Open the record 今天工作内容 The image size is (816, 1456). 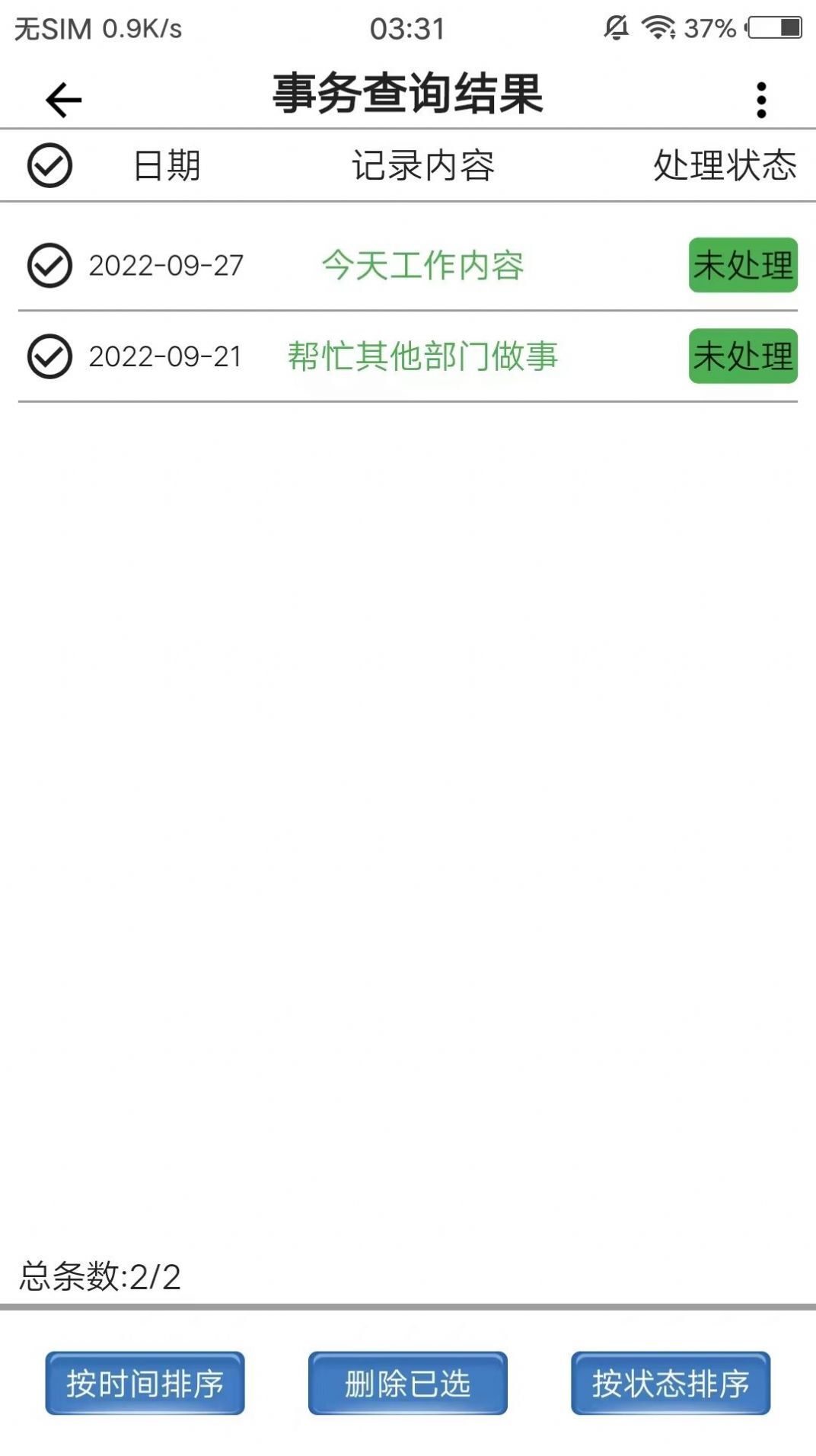coord(425,266)
